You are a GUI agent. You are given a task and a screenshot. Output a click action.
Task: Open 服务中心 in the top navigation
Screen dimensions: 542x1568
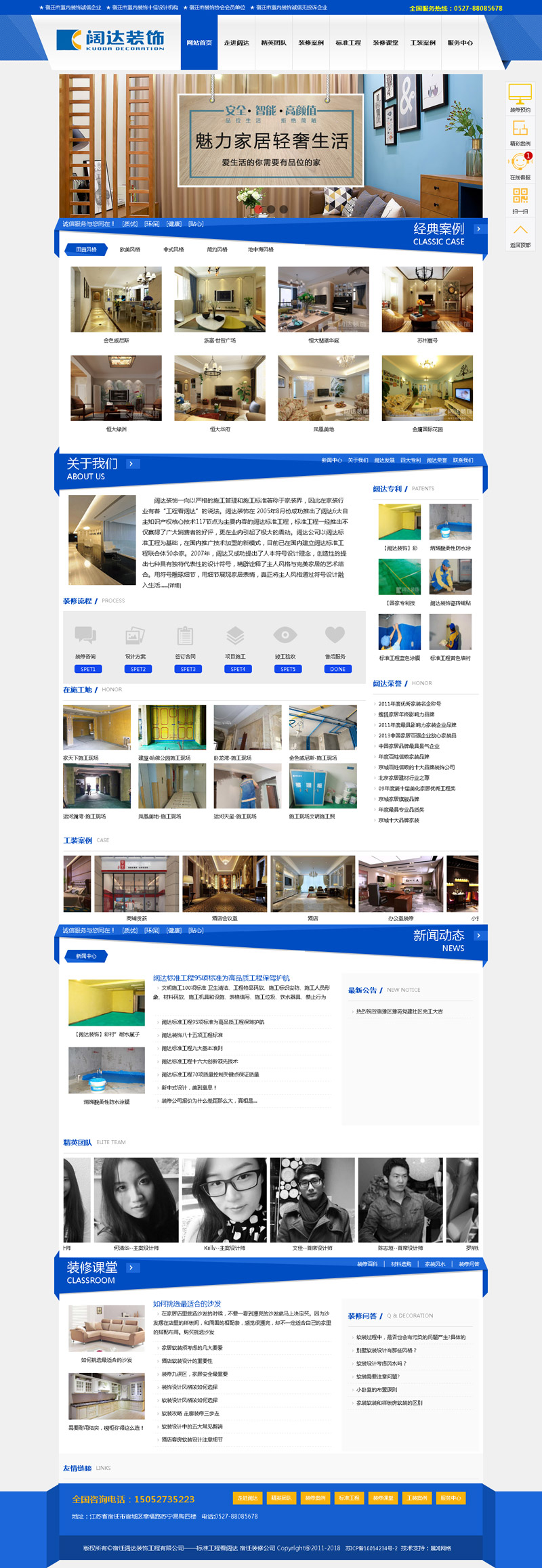[x=460, y=43]
